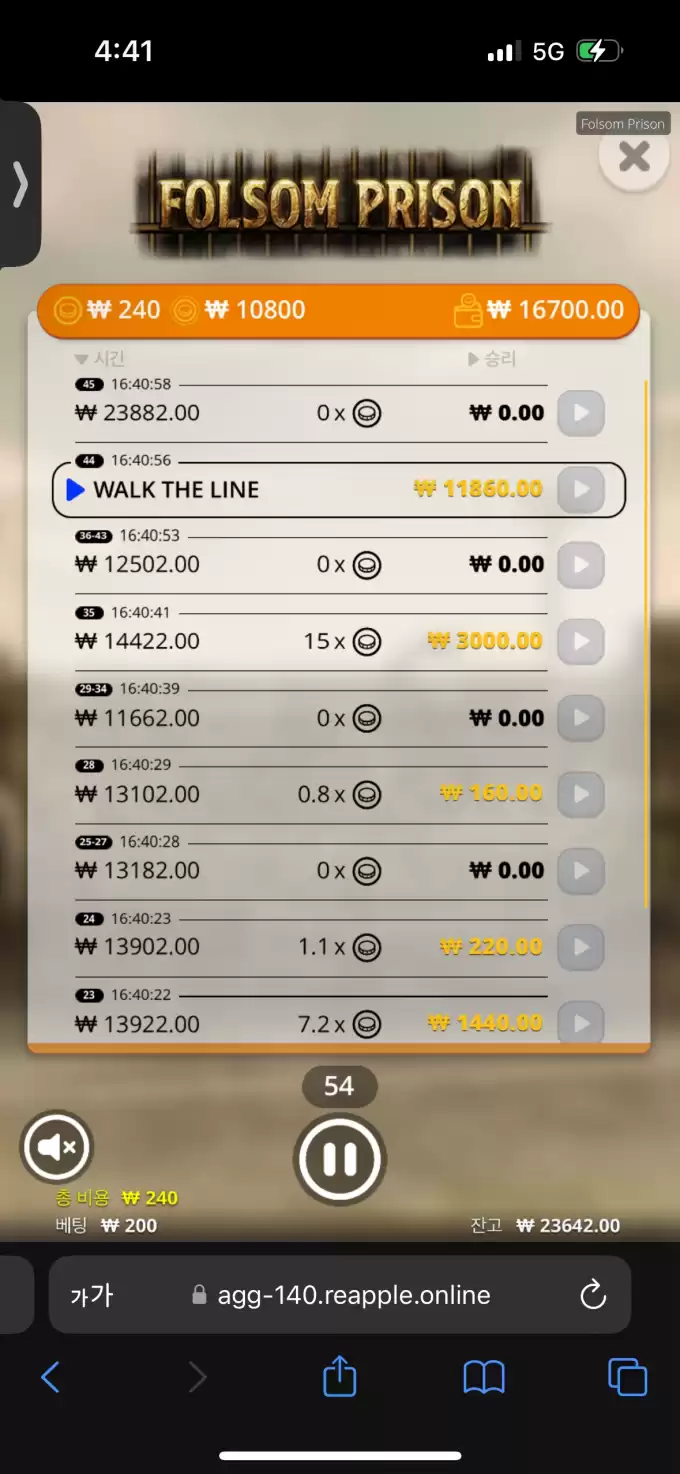Replay the ₩160.00 win round

pos(581,795)
